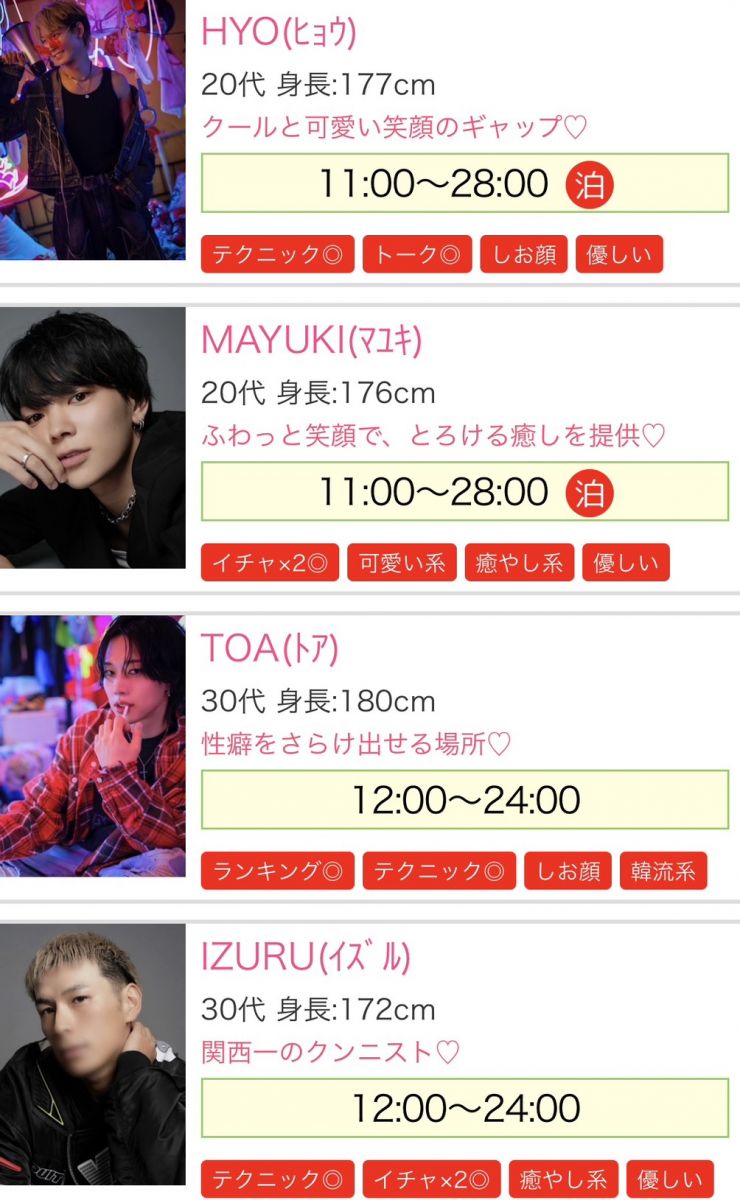This screenshot has height=1200, width=740.
Task: Open HYO's profile photo
Action: (92, 130)
